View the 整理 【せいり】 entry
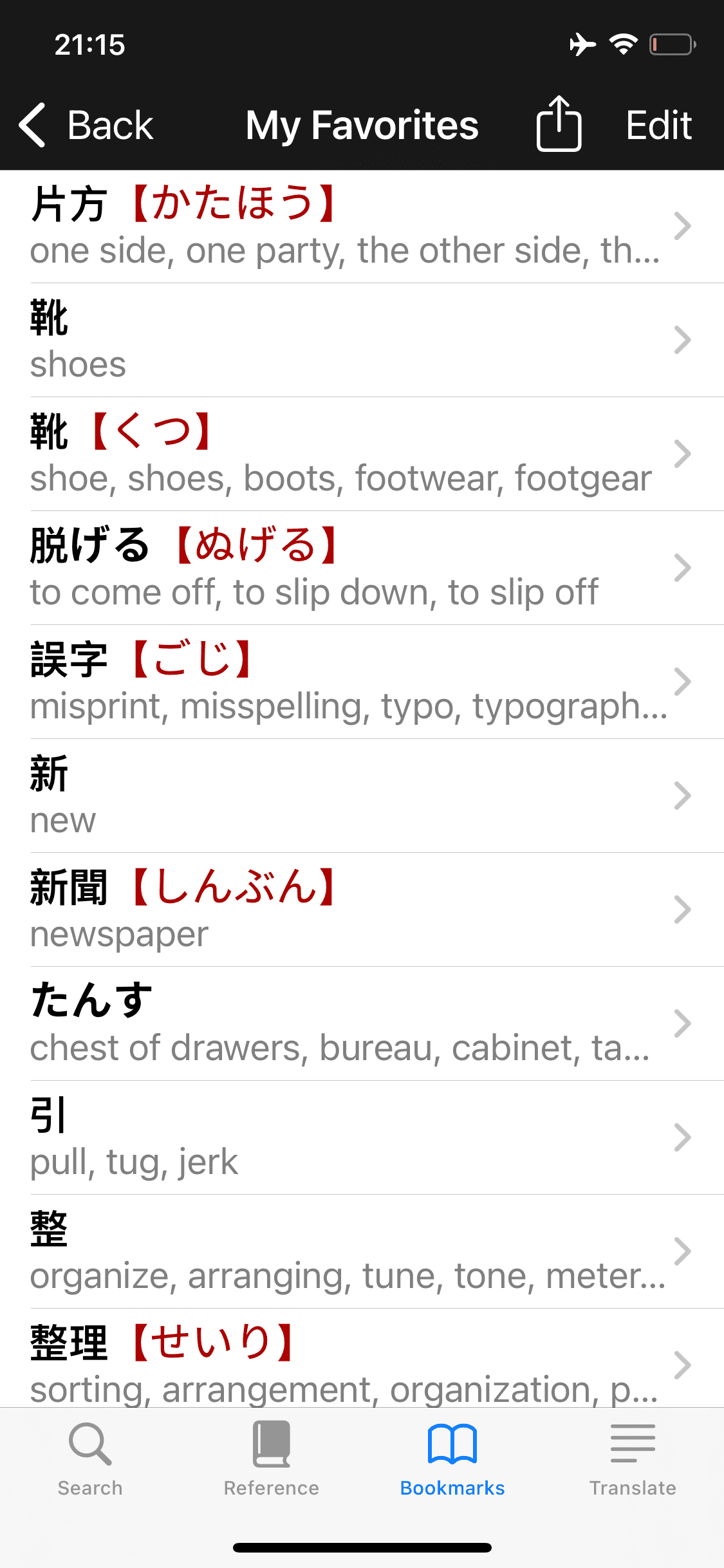The height and width of the screenshot is (1568, 724). click(x=362, y=1358)
